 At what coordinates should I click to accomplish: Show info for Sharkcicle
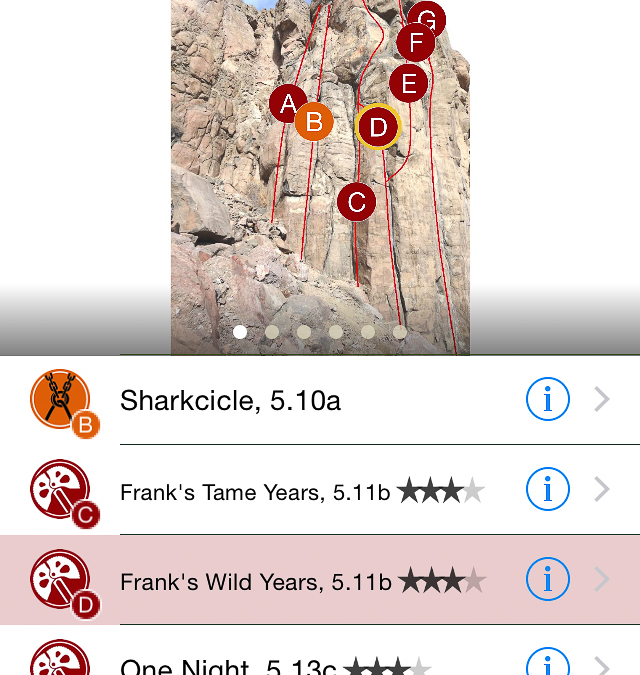[547, 400]
